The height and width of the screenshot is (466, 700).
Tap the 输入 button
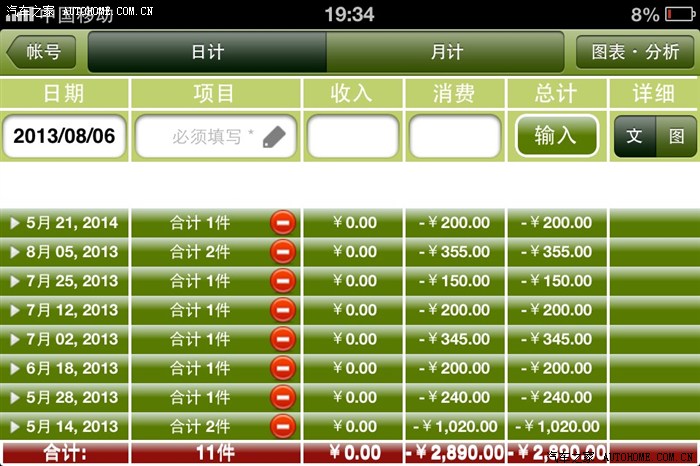coord(556,136)
